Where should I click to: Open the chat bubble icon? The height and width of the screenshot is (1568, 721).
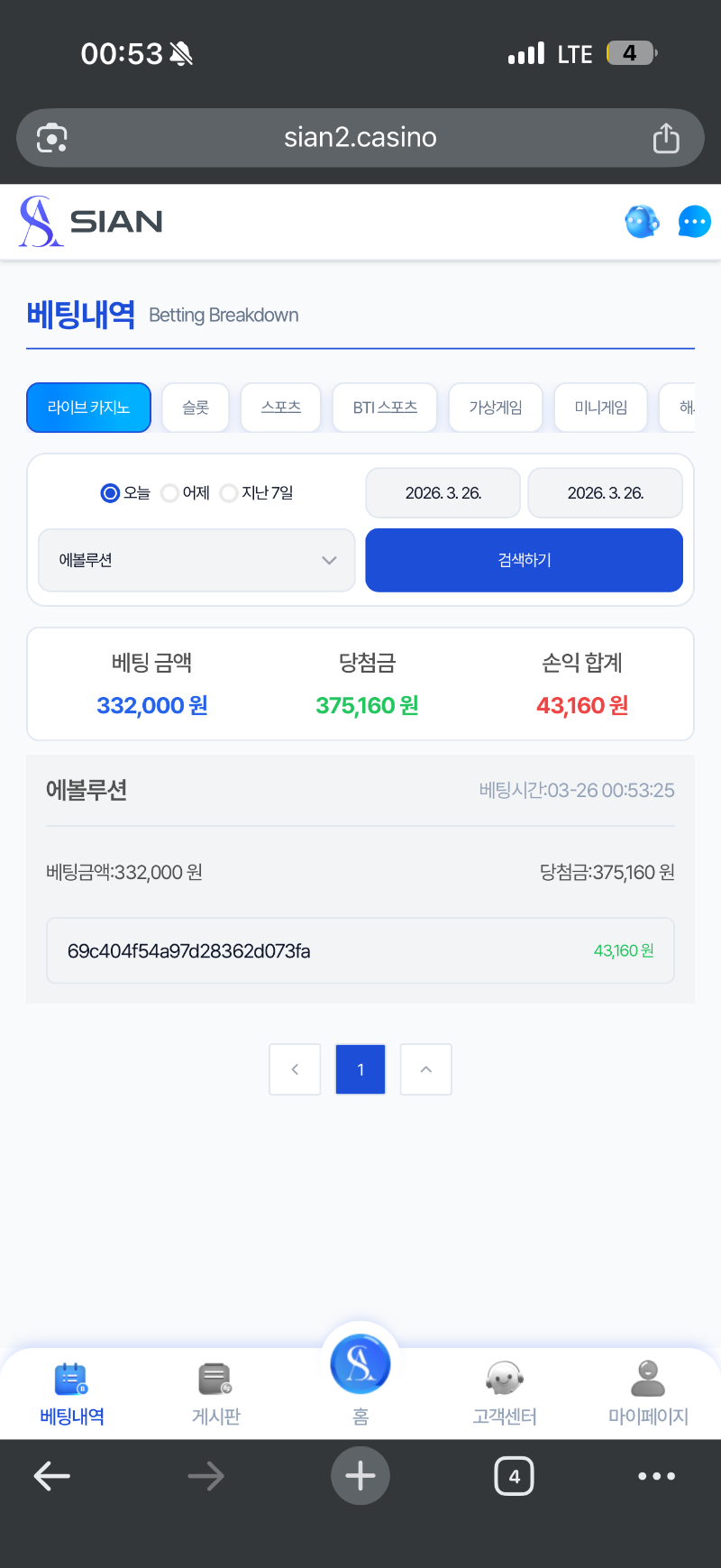click(694, 221)
